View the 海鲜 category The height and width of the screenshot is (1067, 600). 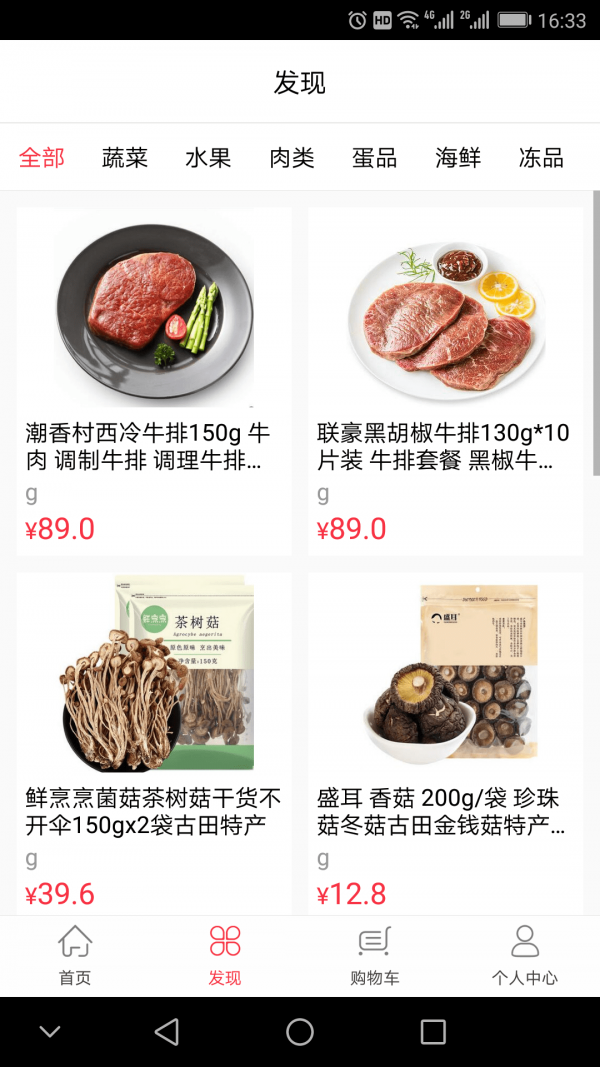[x=458, y=157]
